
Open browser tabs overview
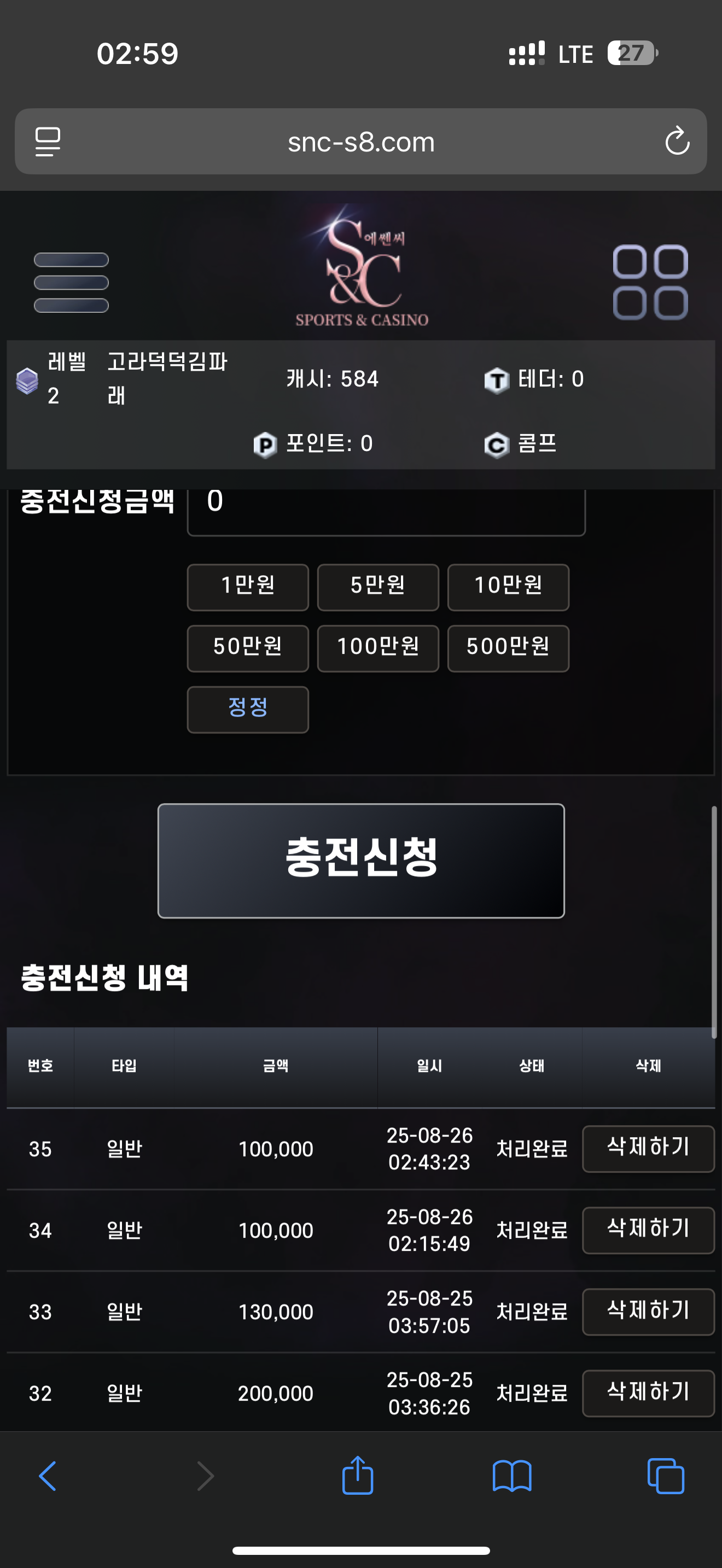point(666,1476)
